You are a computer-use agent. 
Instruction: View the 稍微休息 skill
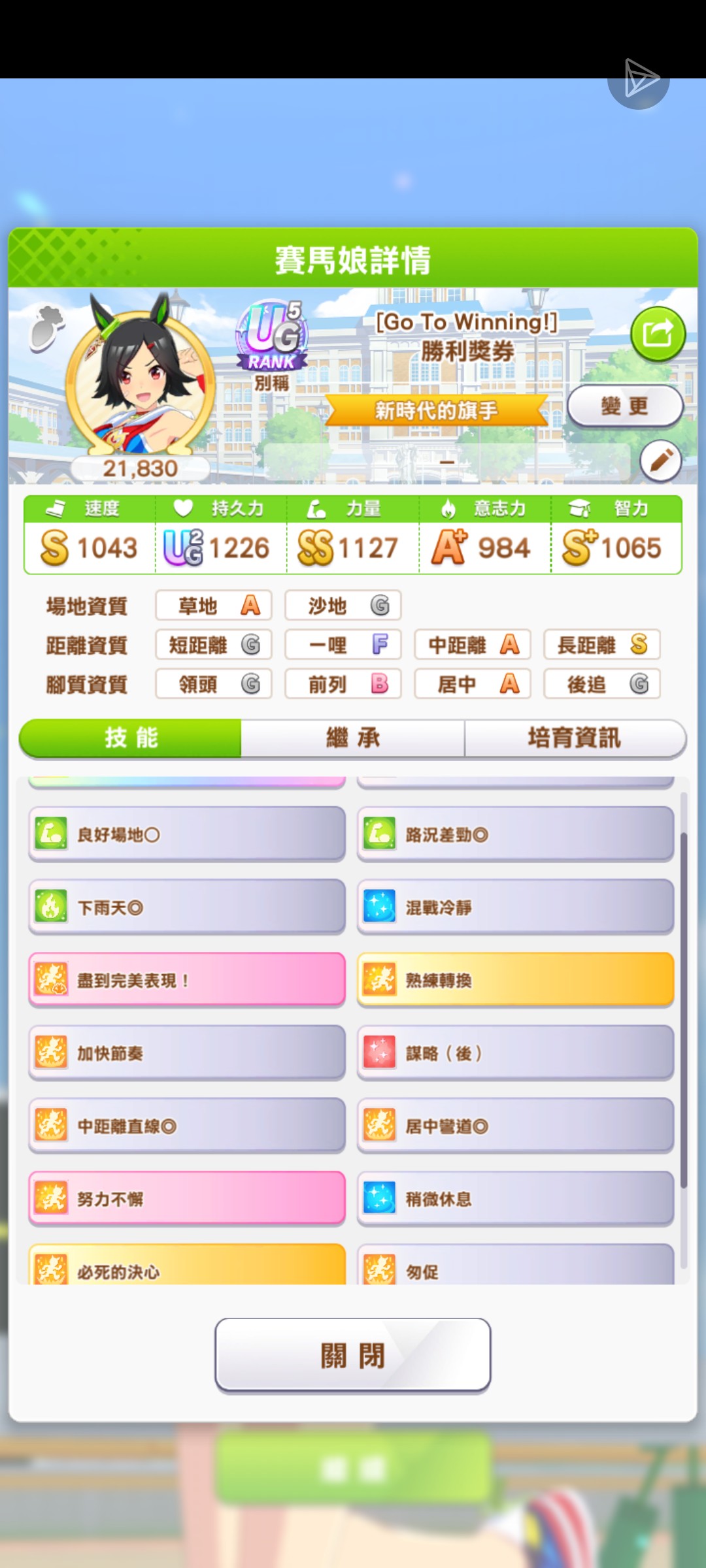coord(515,1199)
